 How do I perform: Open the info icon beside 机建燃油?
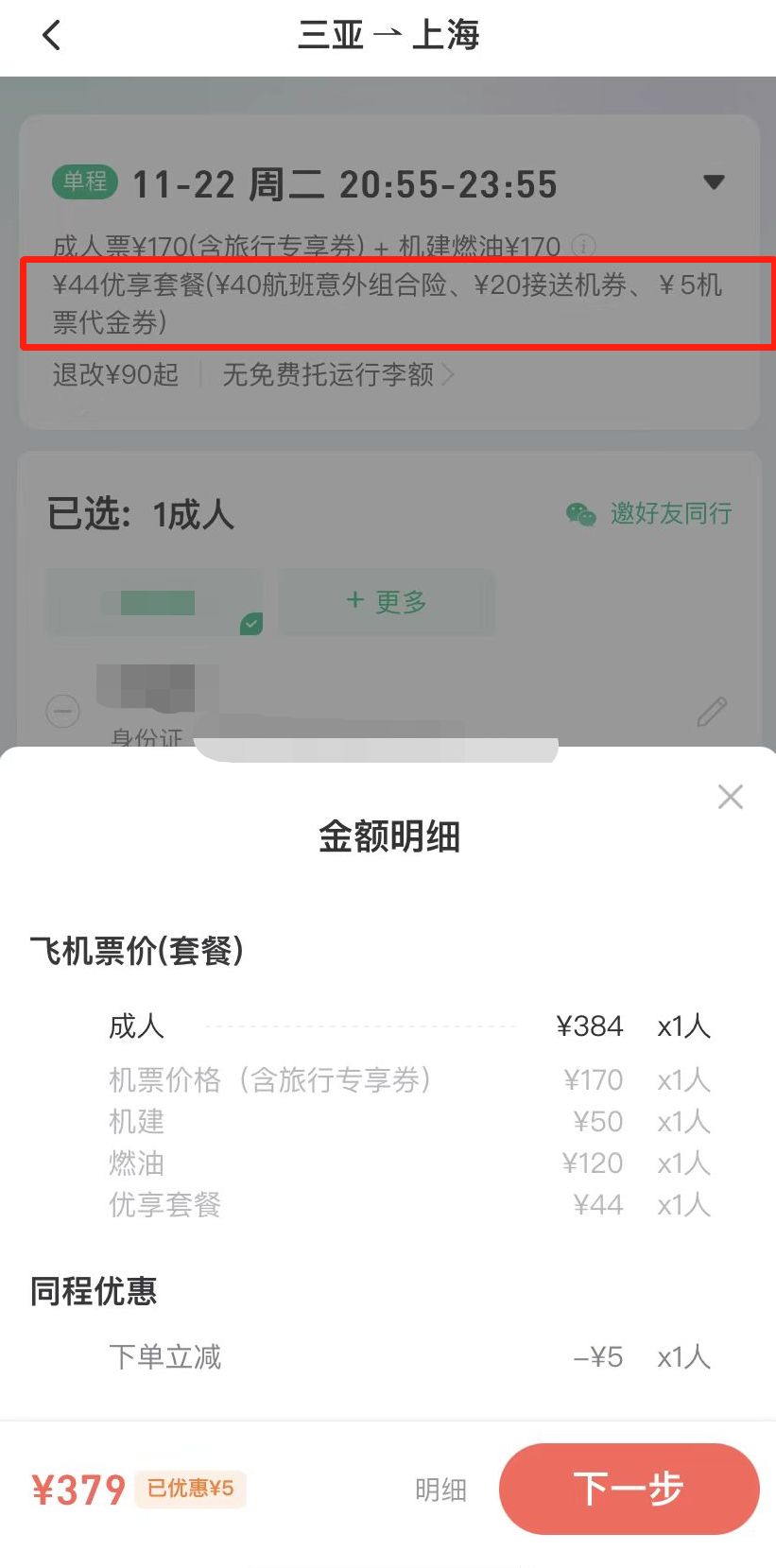pos(584,246)
